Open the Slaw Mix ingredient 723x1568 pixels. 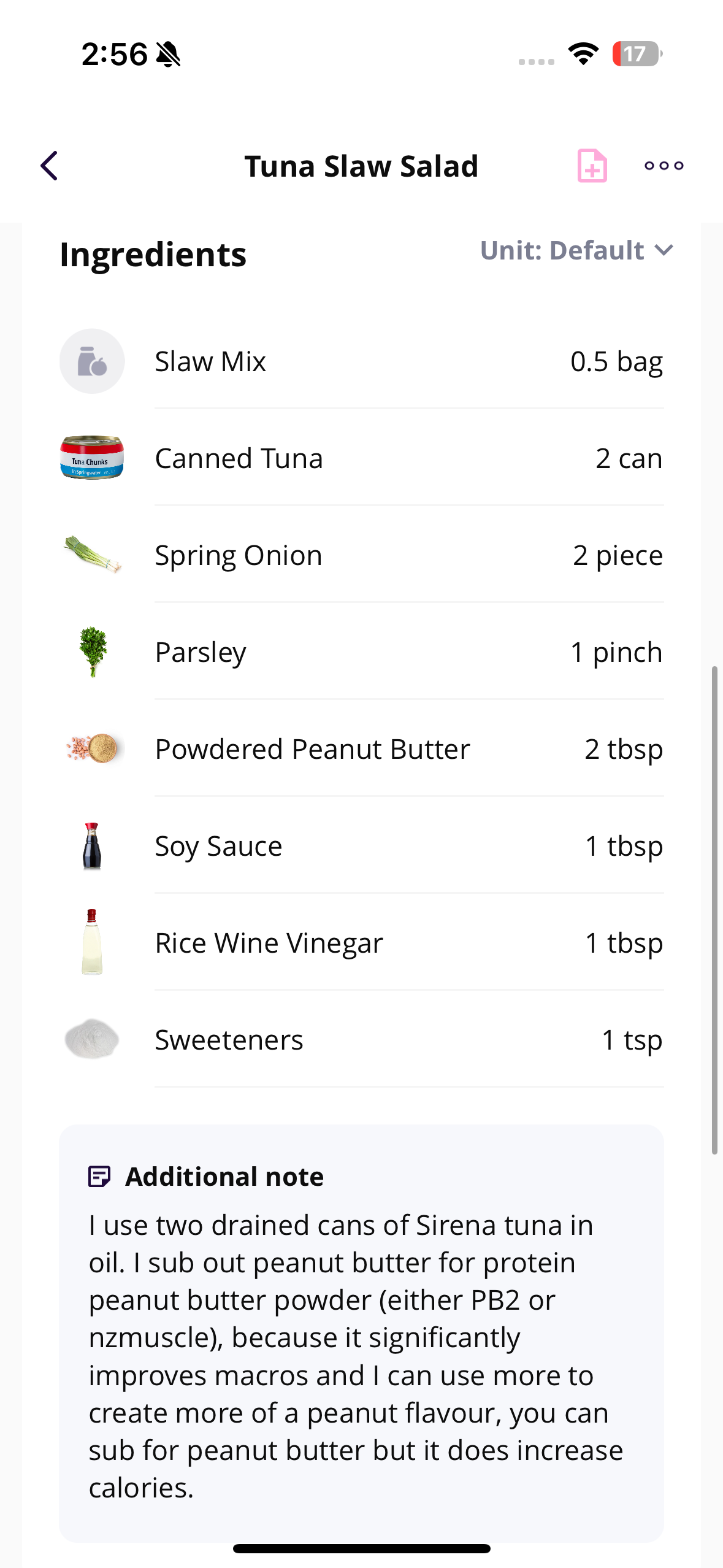361,361
